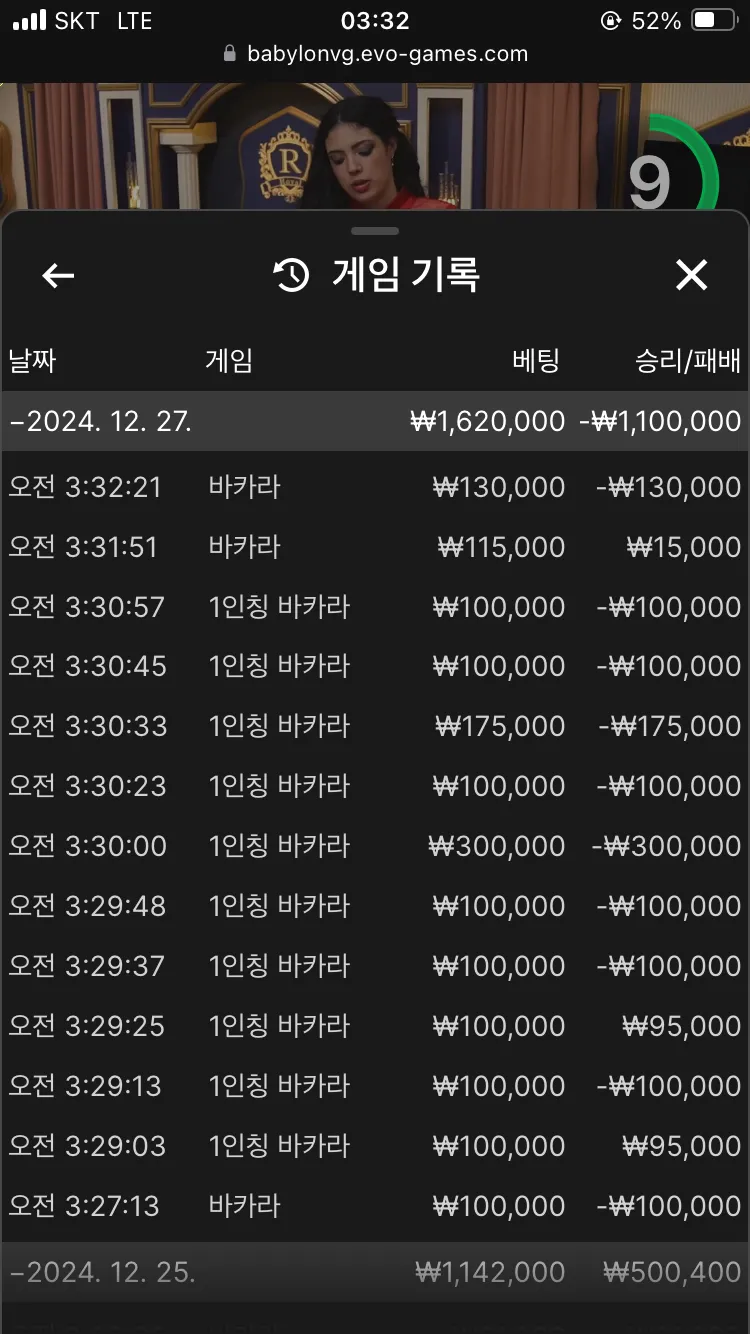Open the ₩175,000 bet at 3:30:33
The image size is (750, 1334).
coord(375,726)
